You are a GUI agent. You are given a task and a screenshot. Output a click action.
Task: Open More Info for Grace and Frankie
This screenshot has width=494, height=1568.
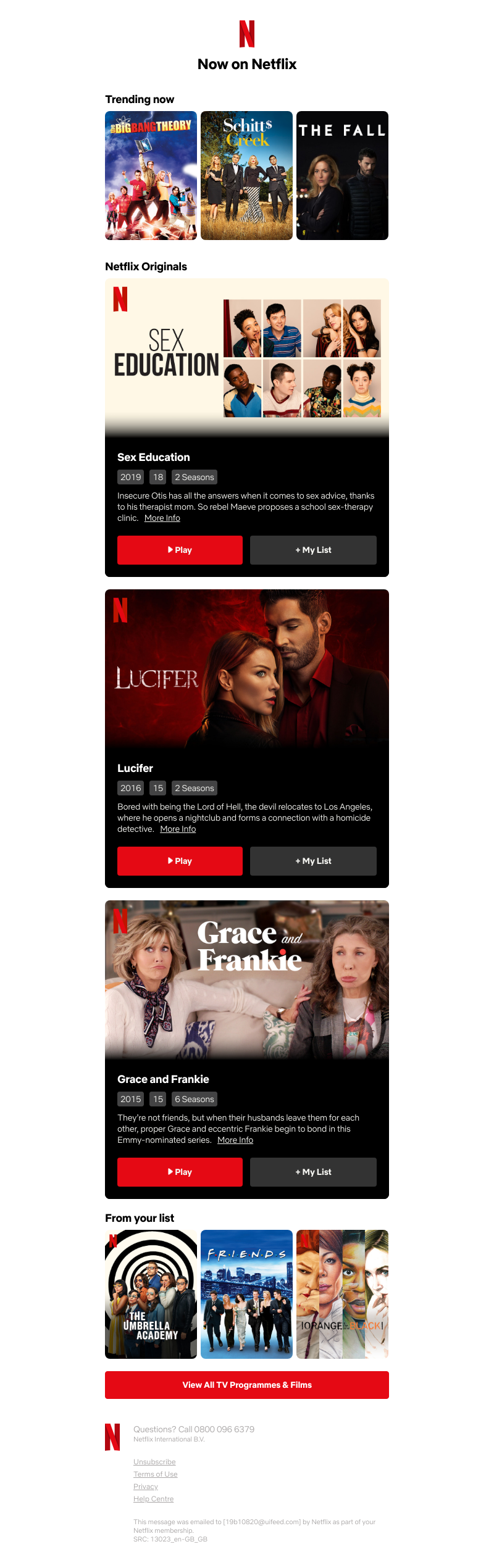coord(235,1140)
